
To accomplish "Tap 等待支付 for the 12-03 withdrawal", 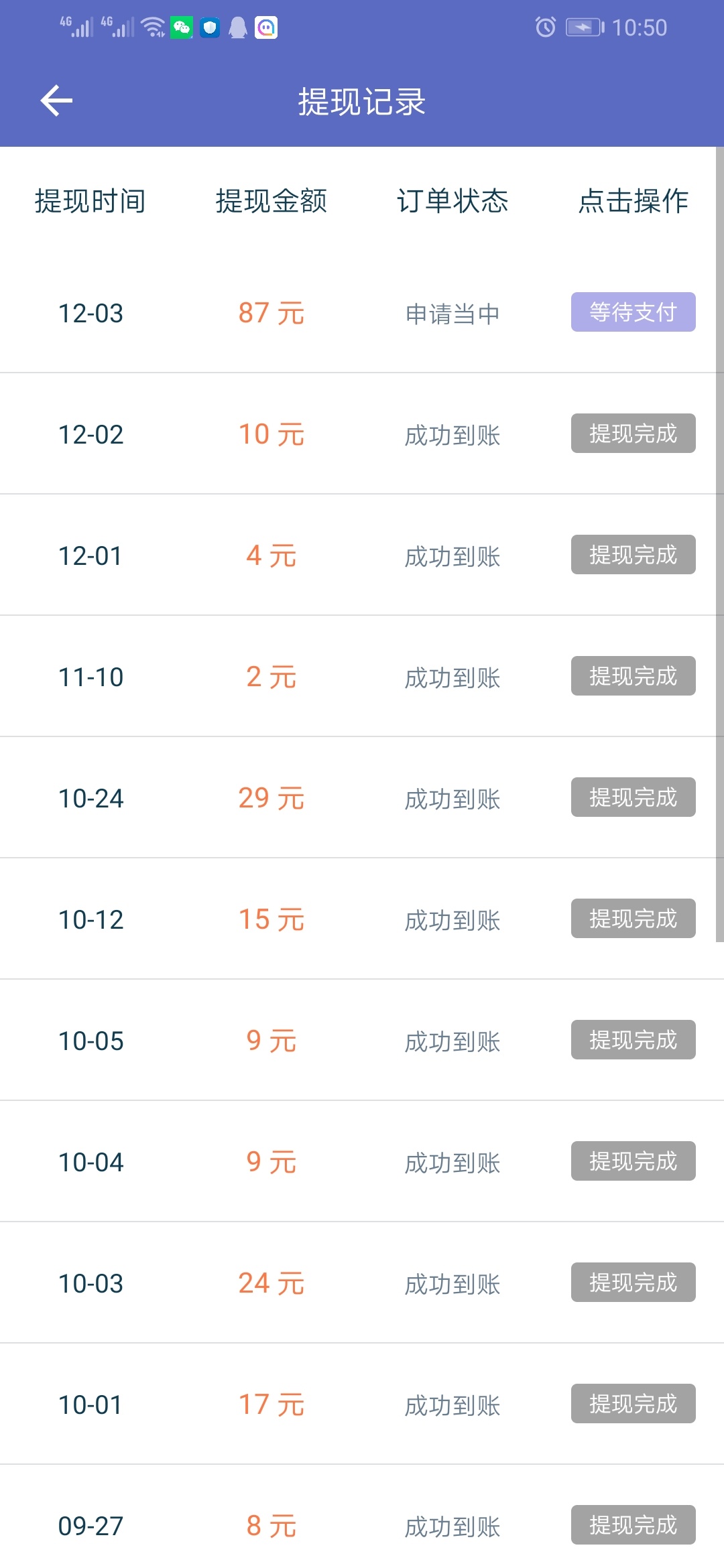I will tap(633, 312).
